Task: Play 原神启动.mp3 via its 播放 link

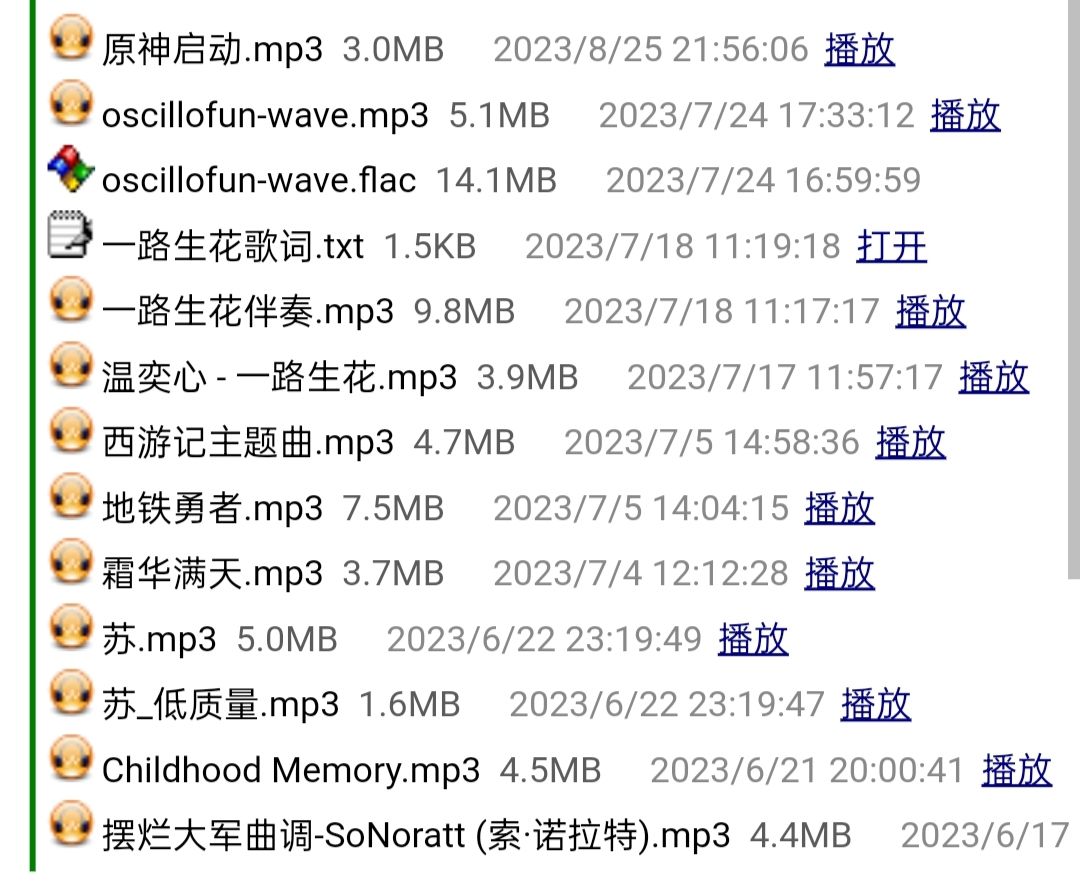Action: (x=859, y=49)
